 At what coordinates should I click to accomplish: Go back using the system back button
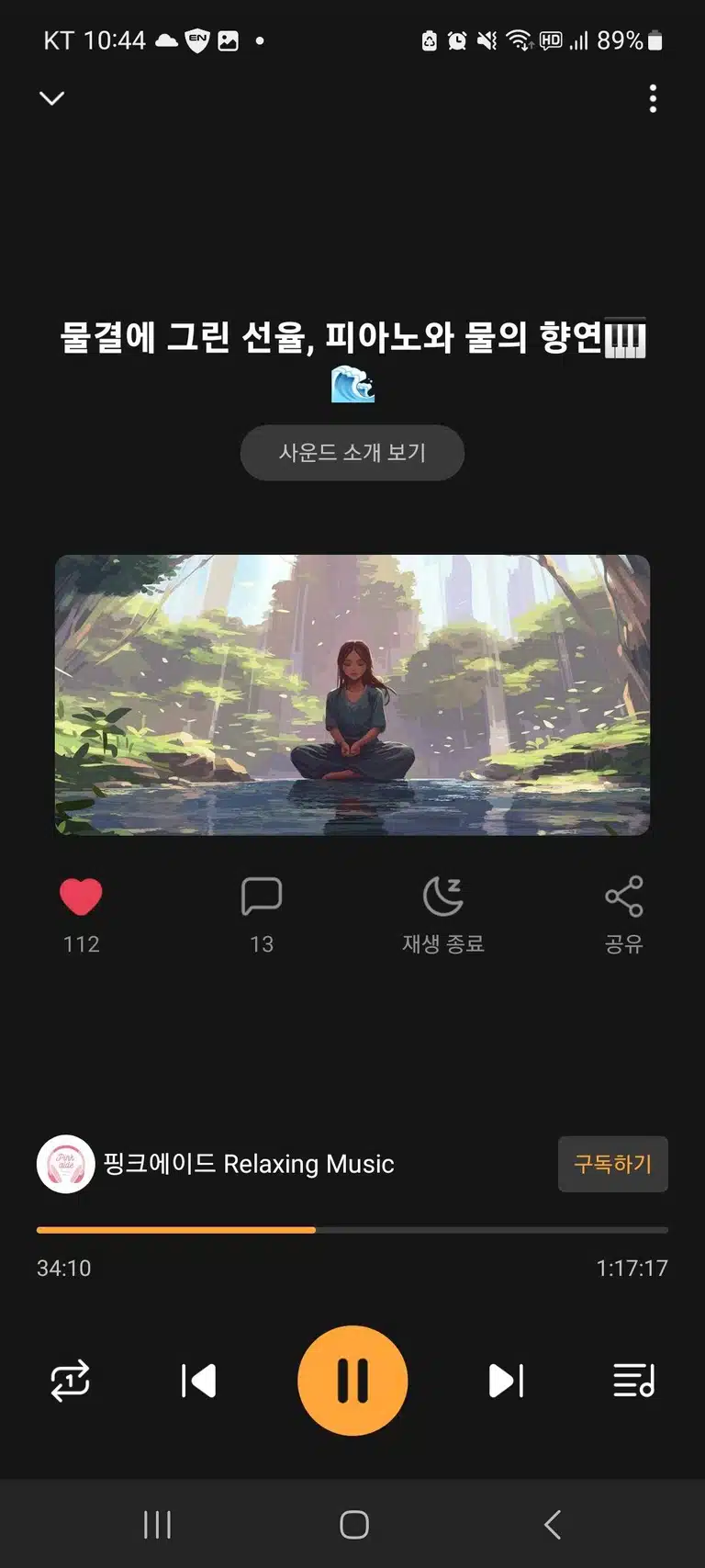pos(553,1525)
